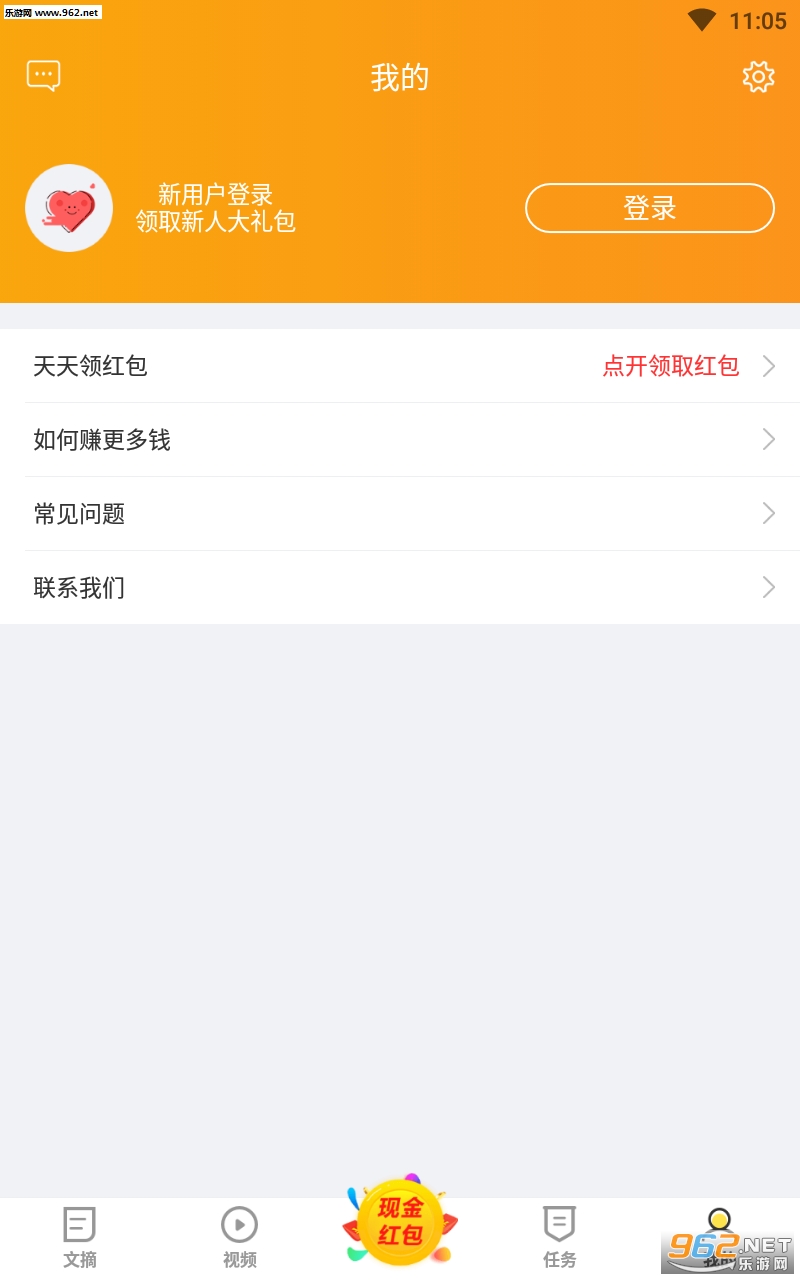Screen dimensions: 800x1280
Task: Switch to the 视频 tab
Action: pos(240,1237)
